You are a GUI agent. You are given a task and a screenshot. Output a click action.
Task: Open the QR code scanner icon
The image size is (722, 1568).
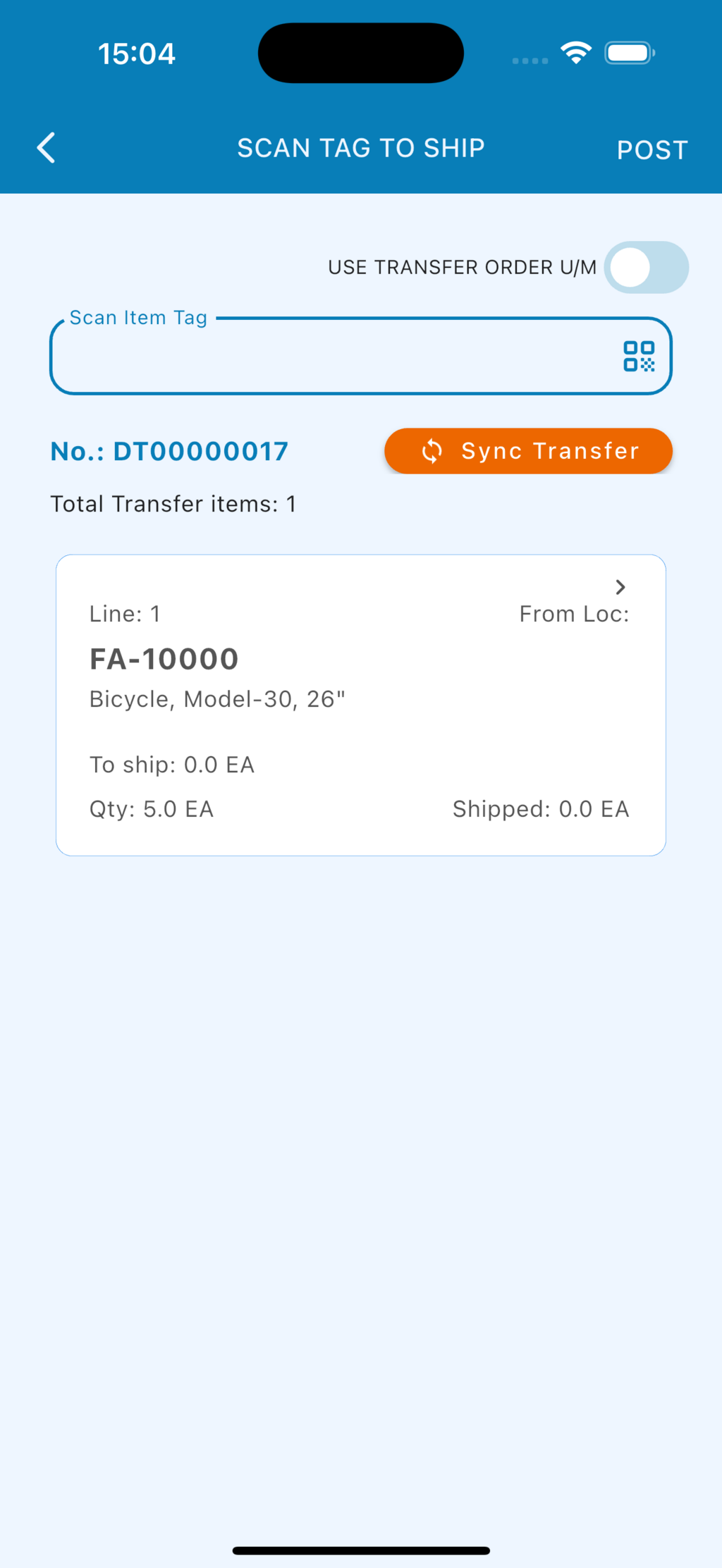pos(639,357)
